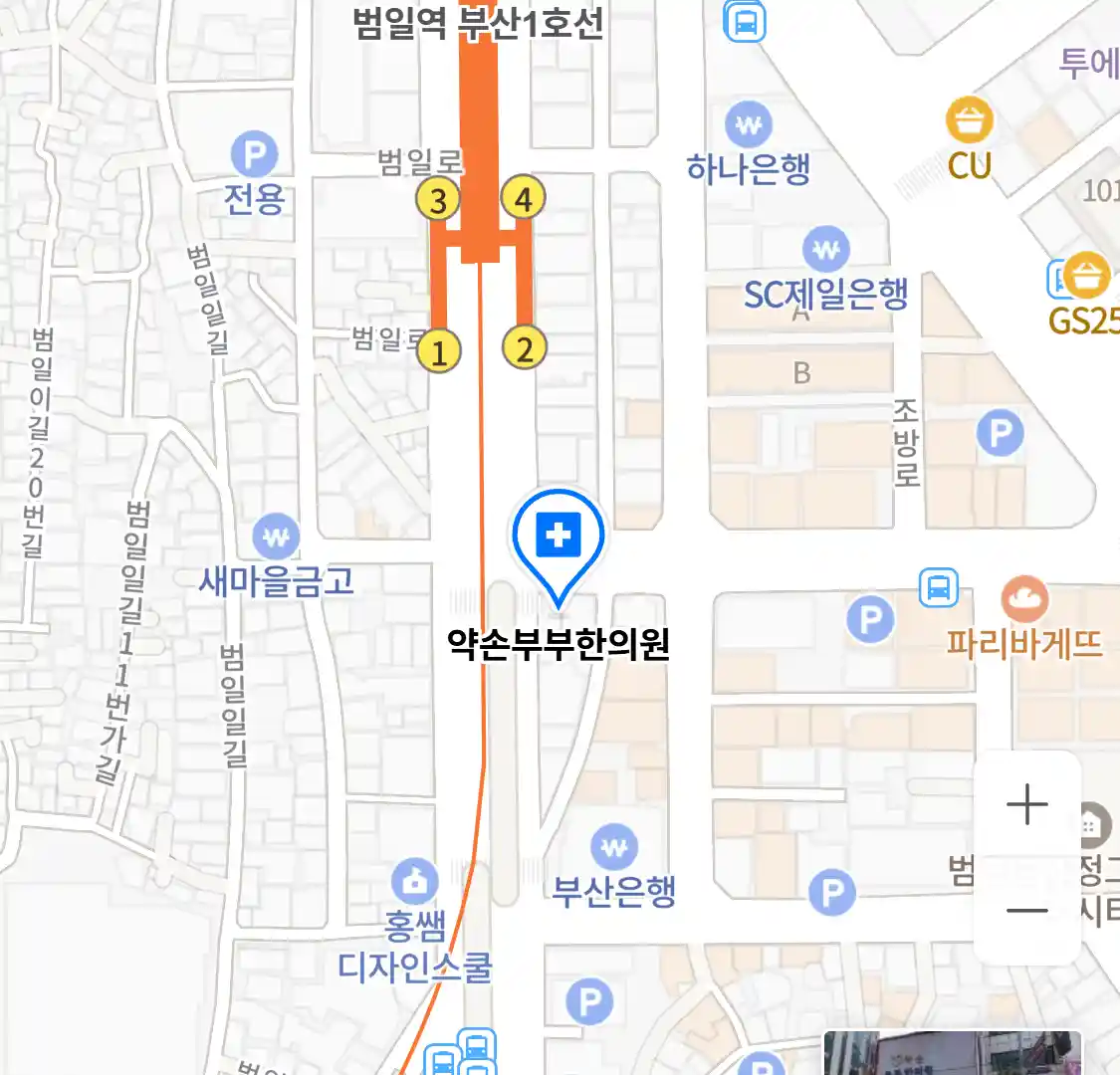
Task: Tap the 부산은행 bank marker
Action: click(614, 848)
